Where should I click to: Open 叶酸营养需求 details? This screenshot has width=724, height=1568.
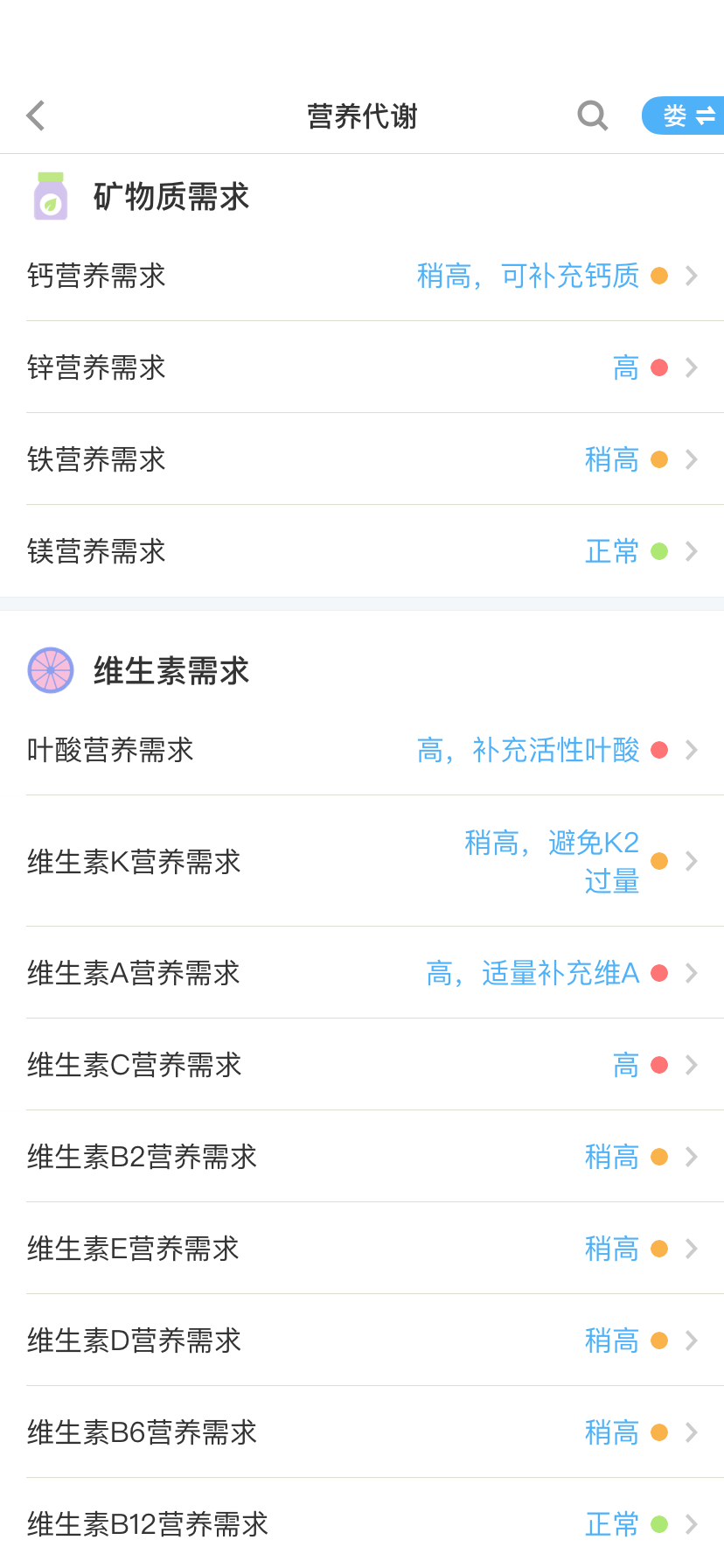coord(362,750)
